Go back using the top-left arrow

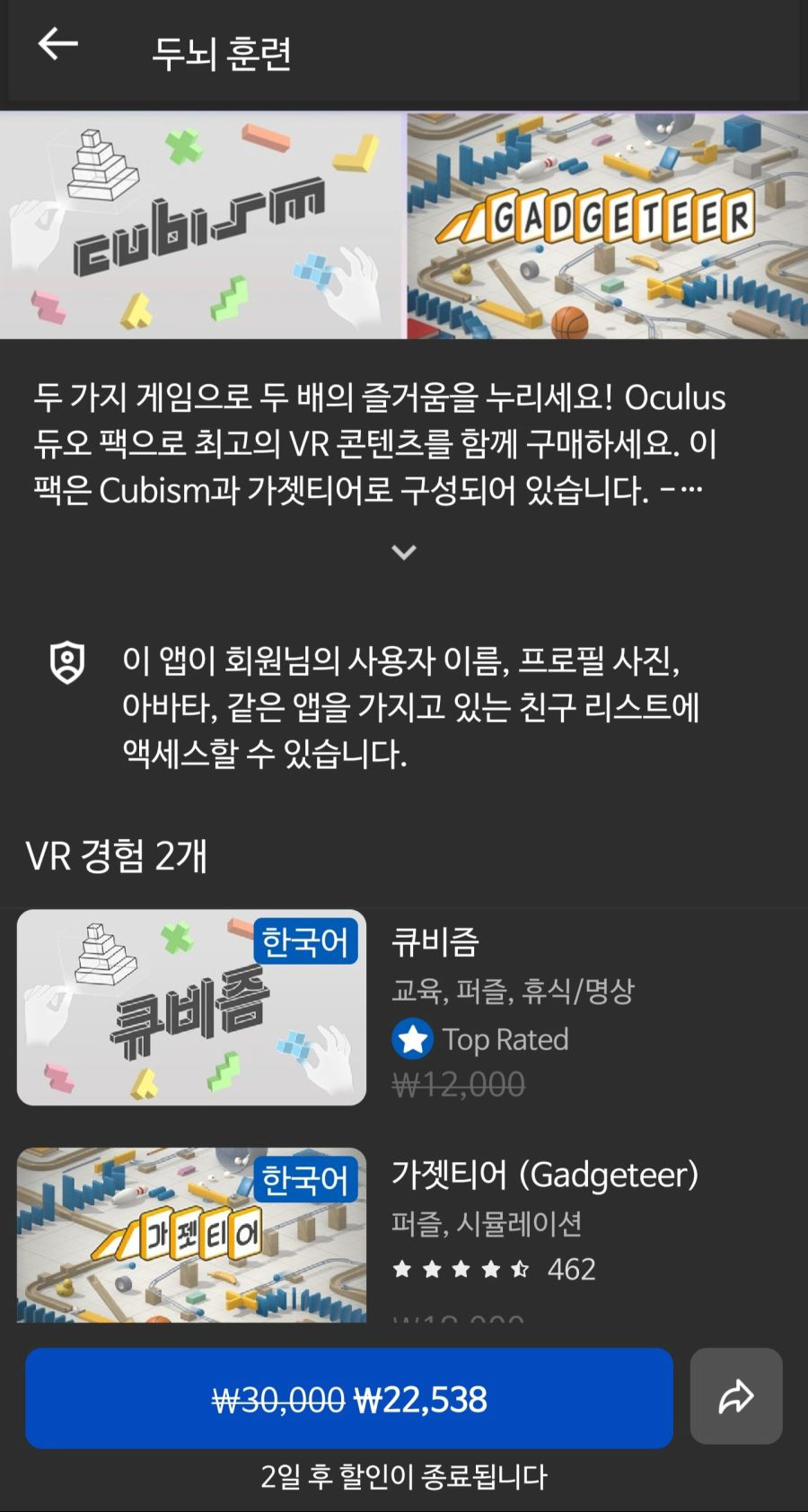(58, 44)
